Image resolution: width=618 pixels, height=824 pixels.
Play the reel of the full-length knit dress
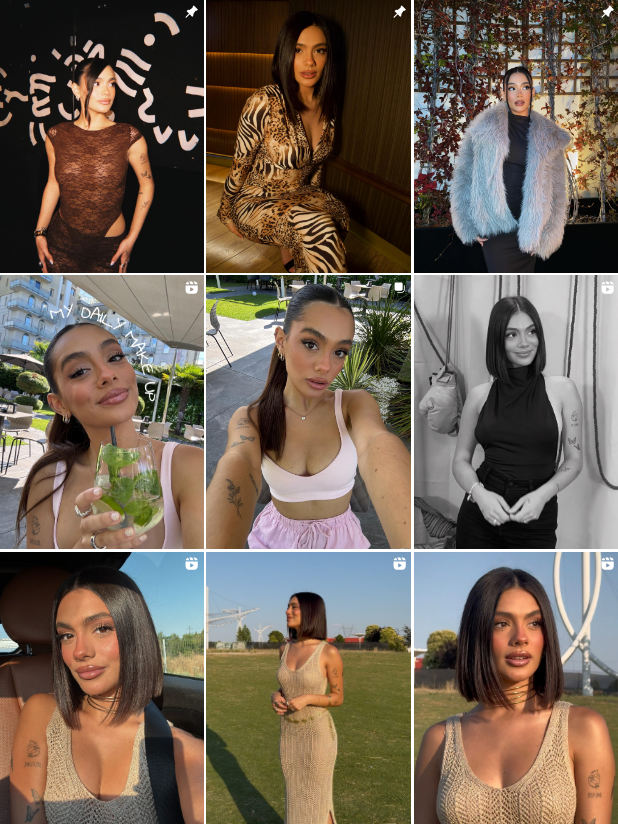(308, 688)
